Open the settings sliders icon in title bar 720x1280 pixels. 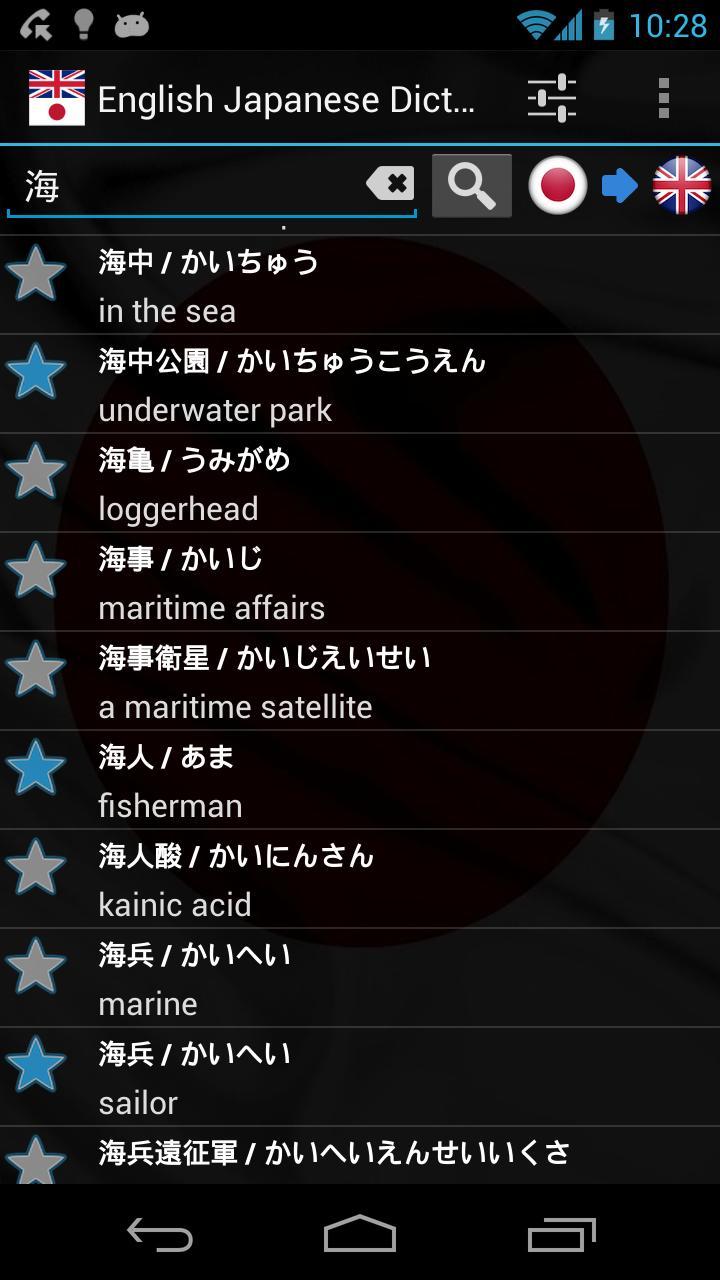[553, 97]
